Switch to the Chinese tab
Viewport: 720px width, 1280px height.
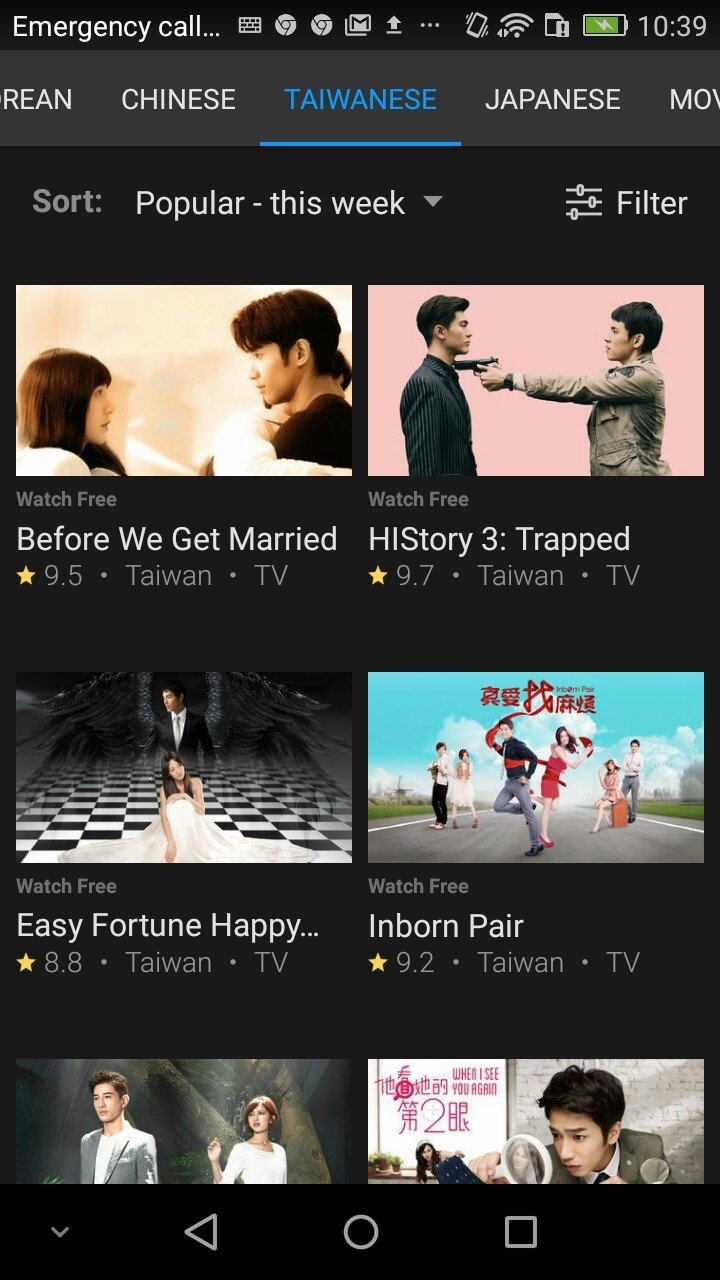(x=178, y=99)
